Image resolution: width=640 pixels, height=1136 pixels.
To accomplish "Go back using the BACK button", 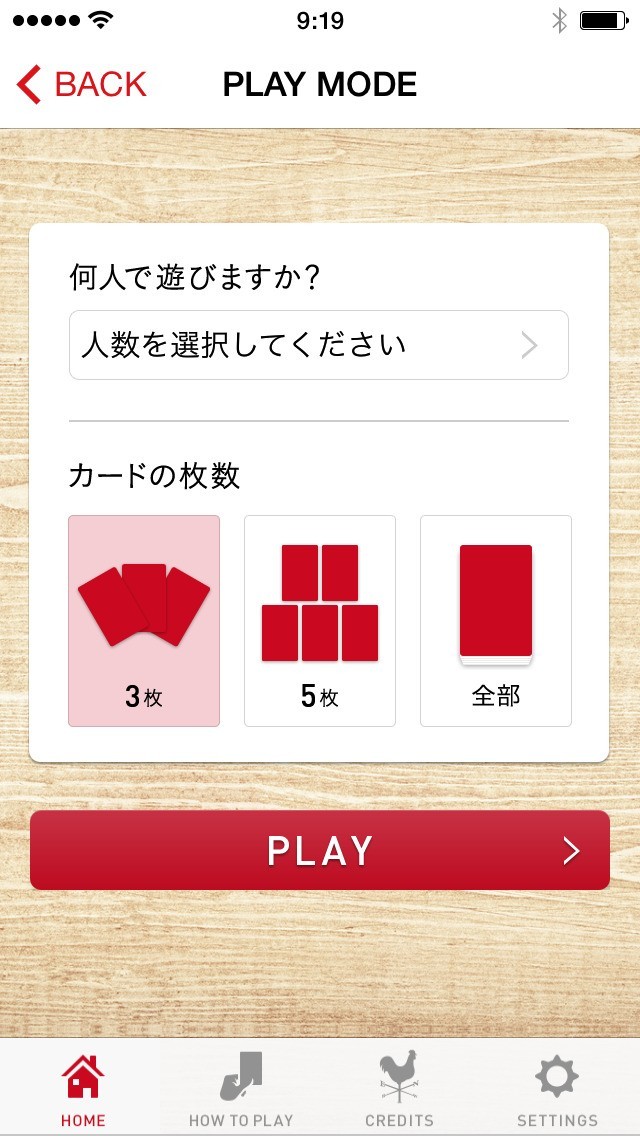I will click(82, 85).
